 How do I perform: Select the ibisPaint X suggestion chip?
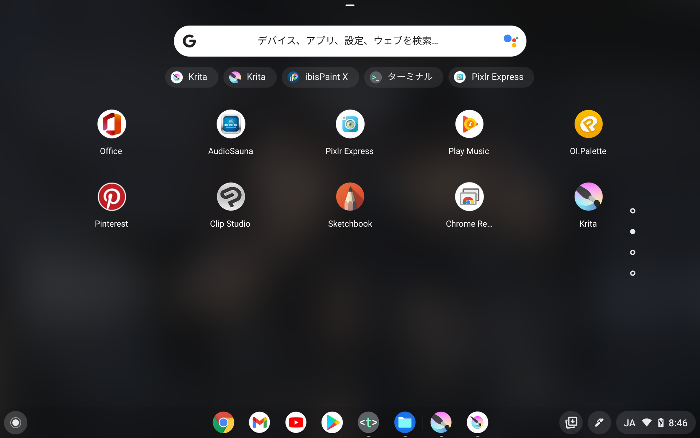[318, 77]
